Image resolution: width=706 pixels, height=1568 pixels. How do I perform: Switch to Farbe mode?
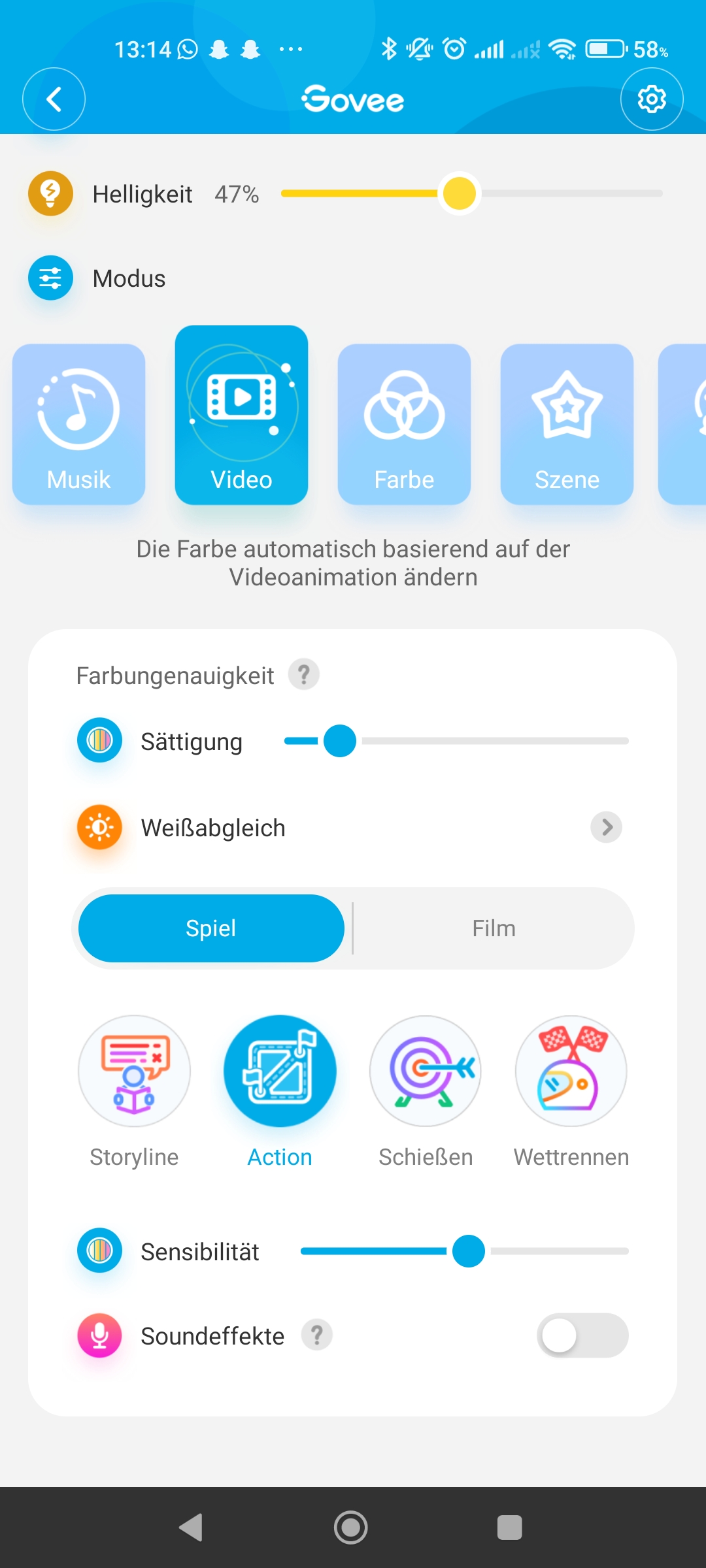[x=404, y=424]
